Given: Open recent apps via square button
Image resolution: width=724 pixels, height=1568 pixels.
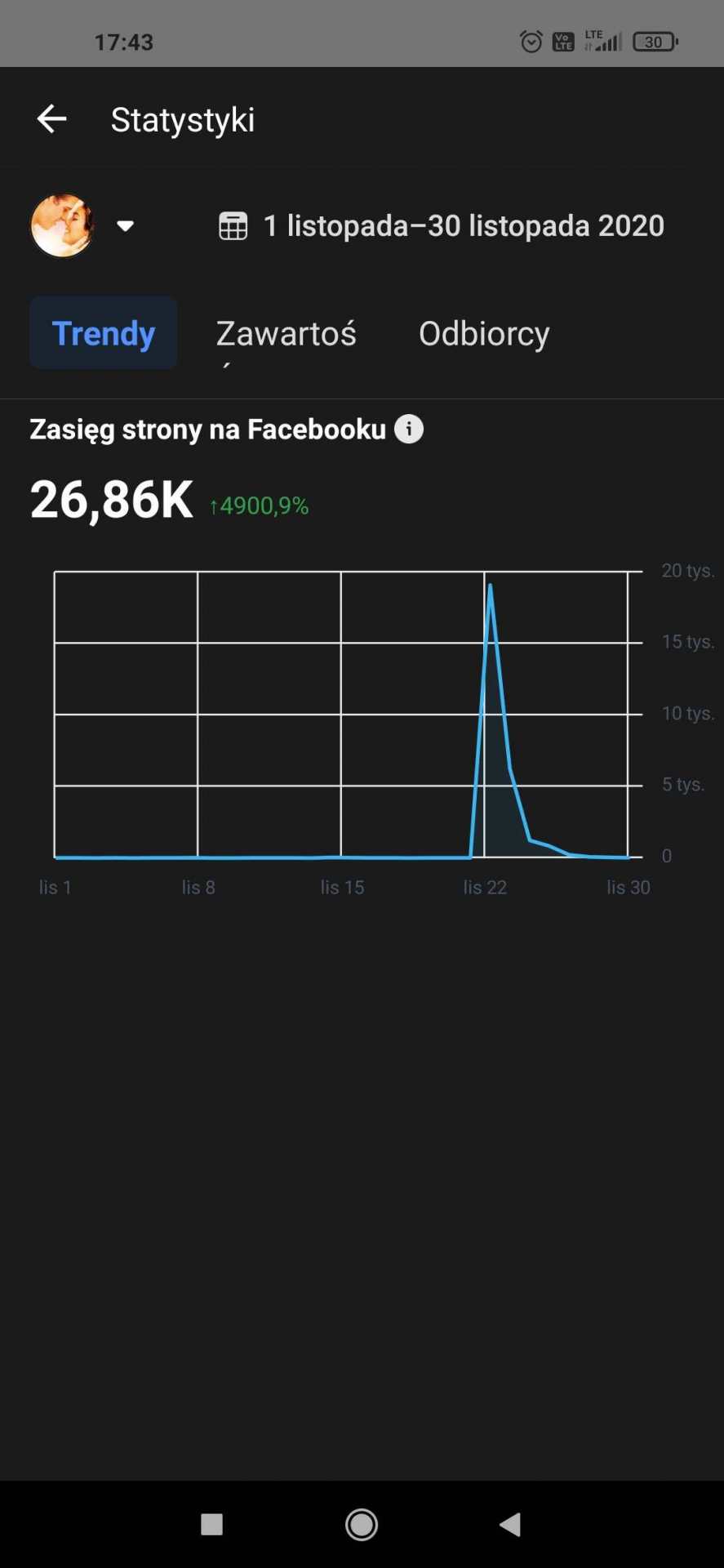Looking at the screenshot, I should tap(212, 1524).
